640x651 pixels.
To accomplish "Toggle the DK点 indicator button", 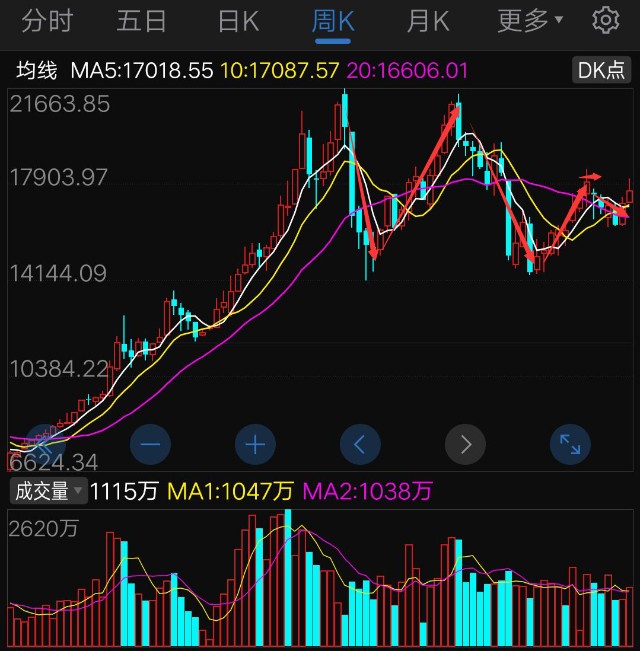I will [x=601, y=70].
